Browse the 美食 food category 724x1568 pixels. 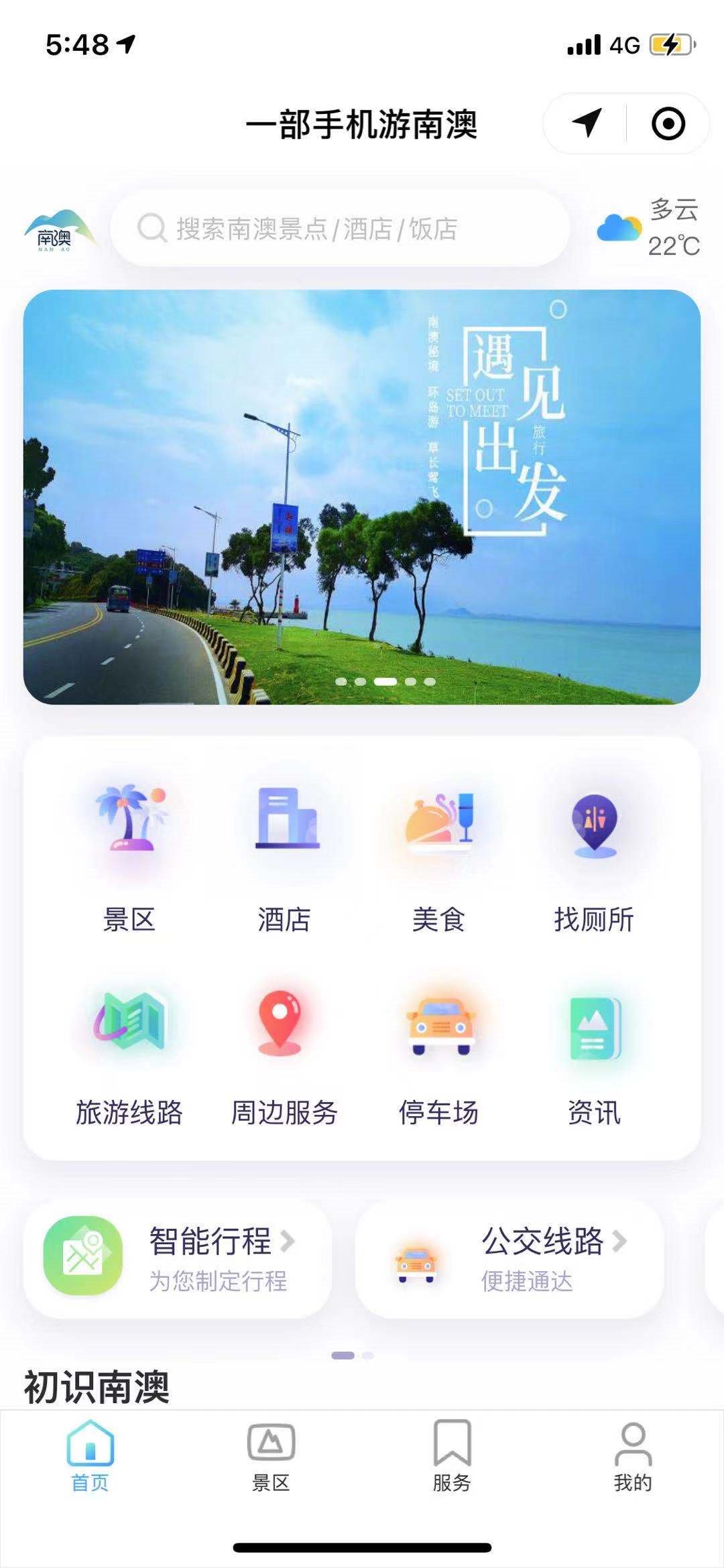439,858
